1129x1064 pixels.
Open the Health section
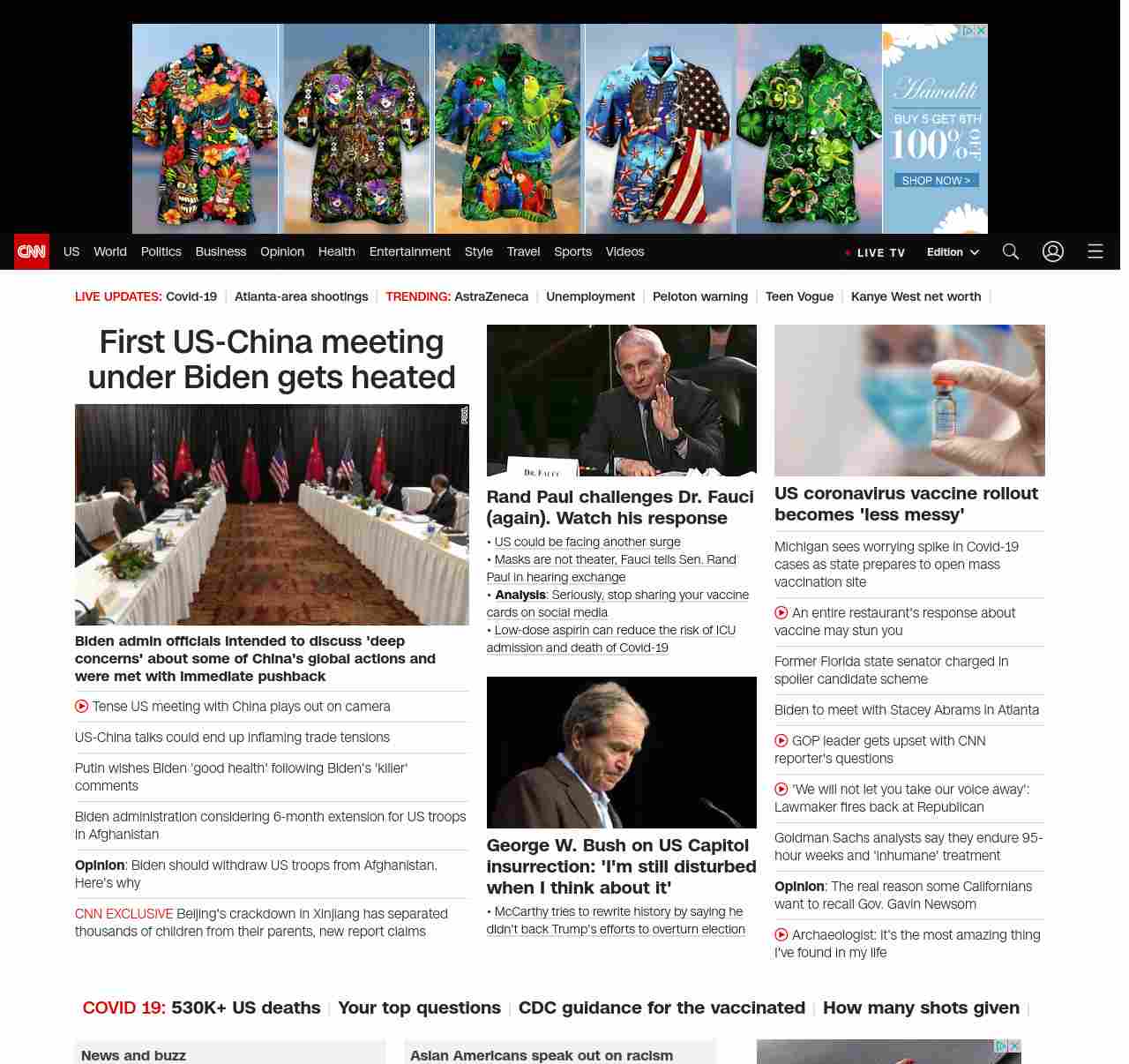336,251
